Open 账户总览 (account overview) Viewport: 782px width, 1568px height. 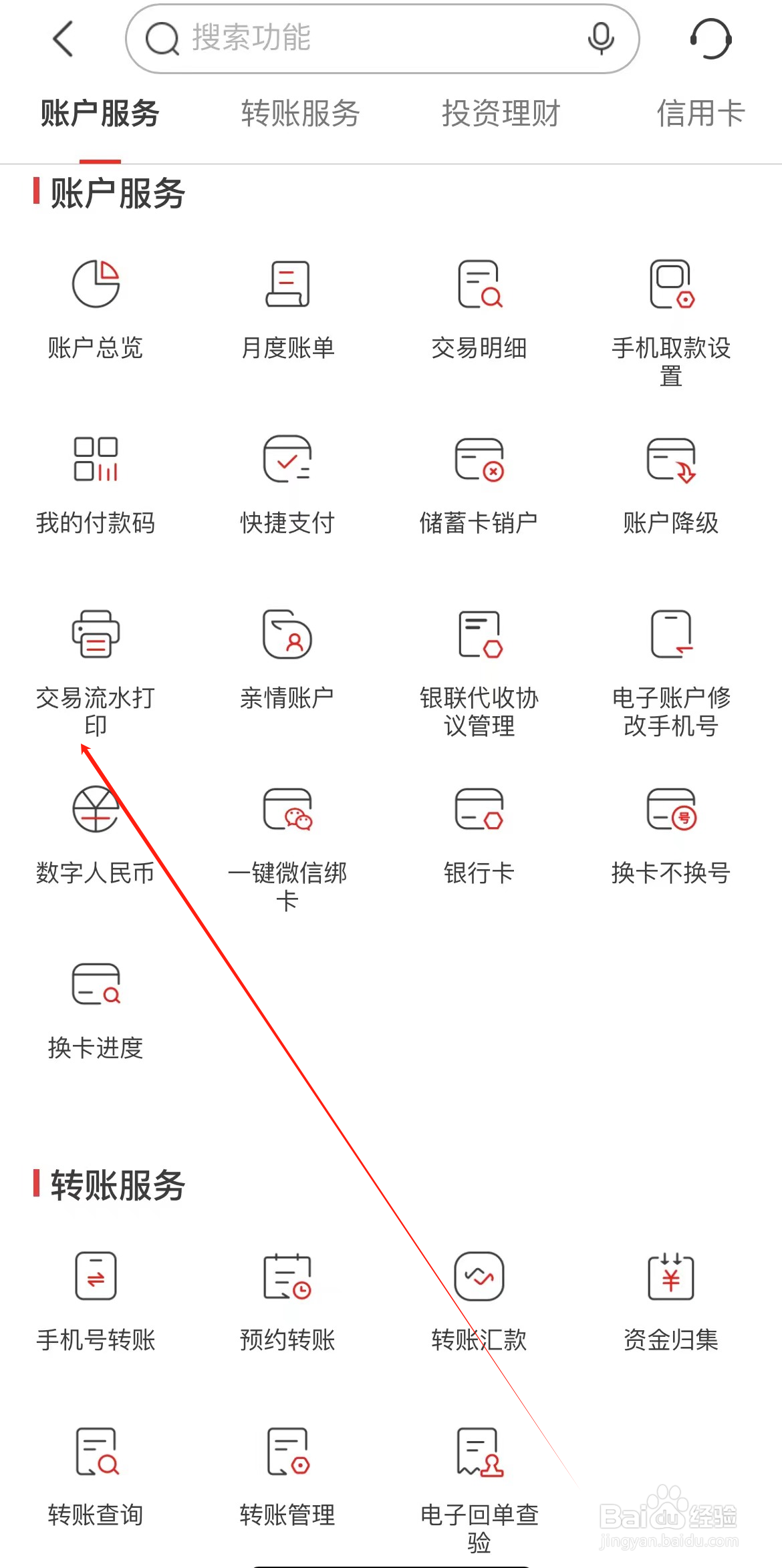click(95, 307)
